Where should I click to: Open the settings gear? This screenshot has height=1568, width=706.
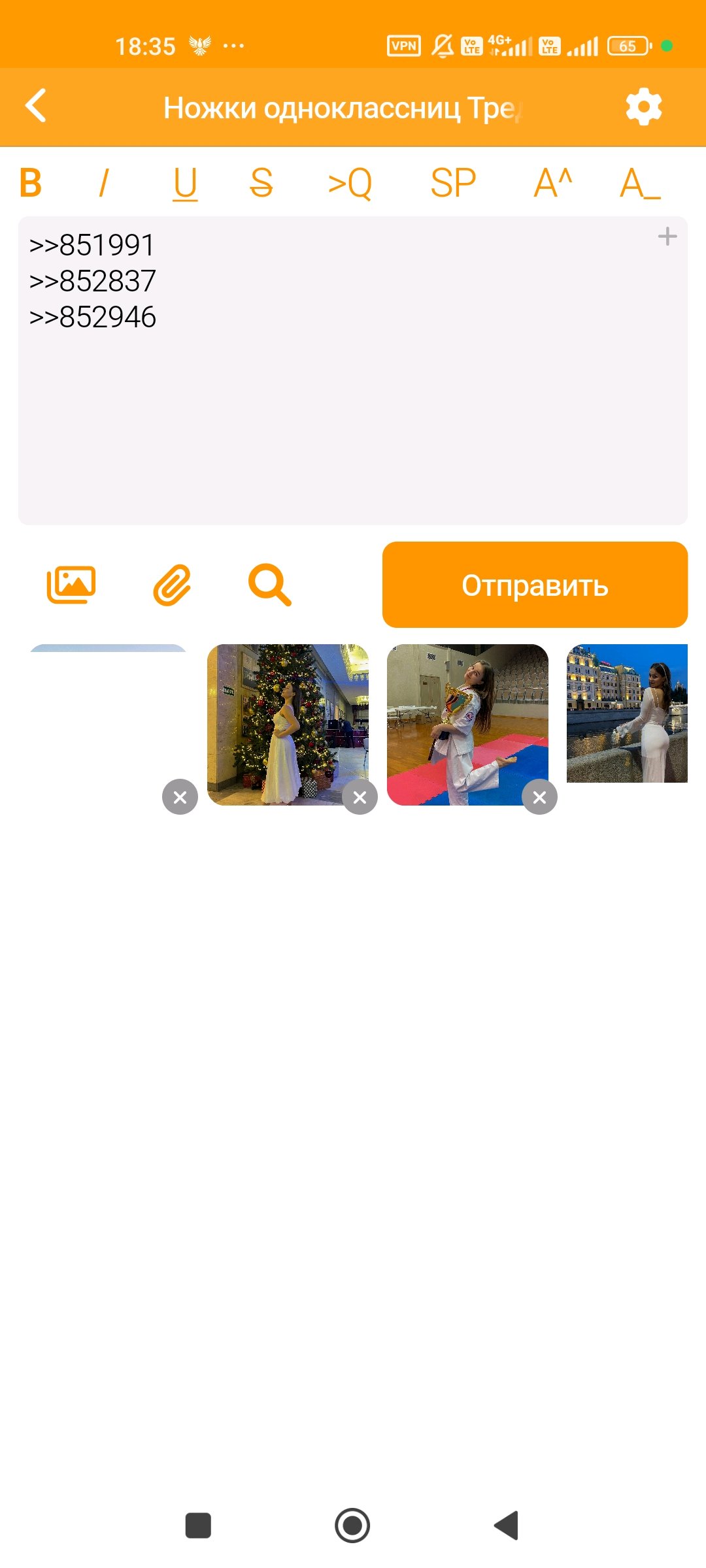pos(644,107)
